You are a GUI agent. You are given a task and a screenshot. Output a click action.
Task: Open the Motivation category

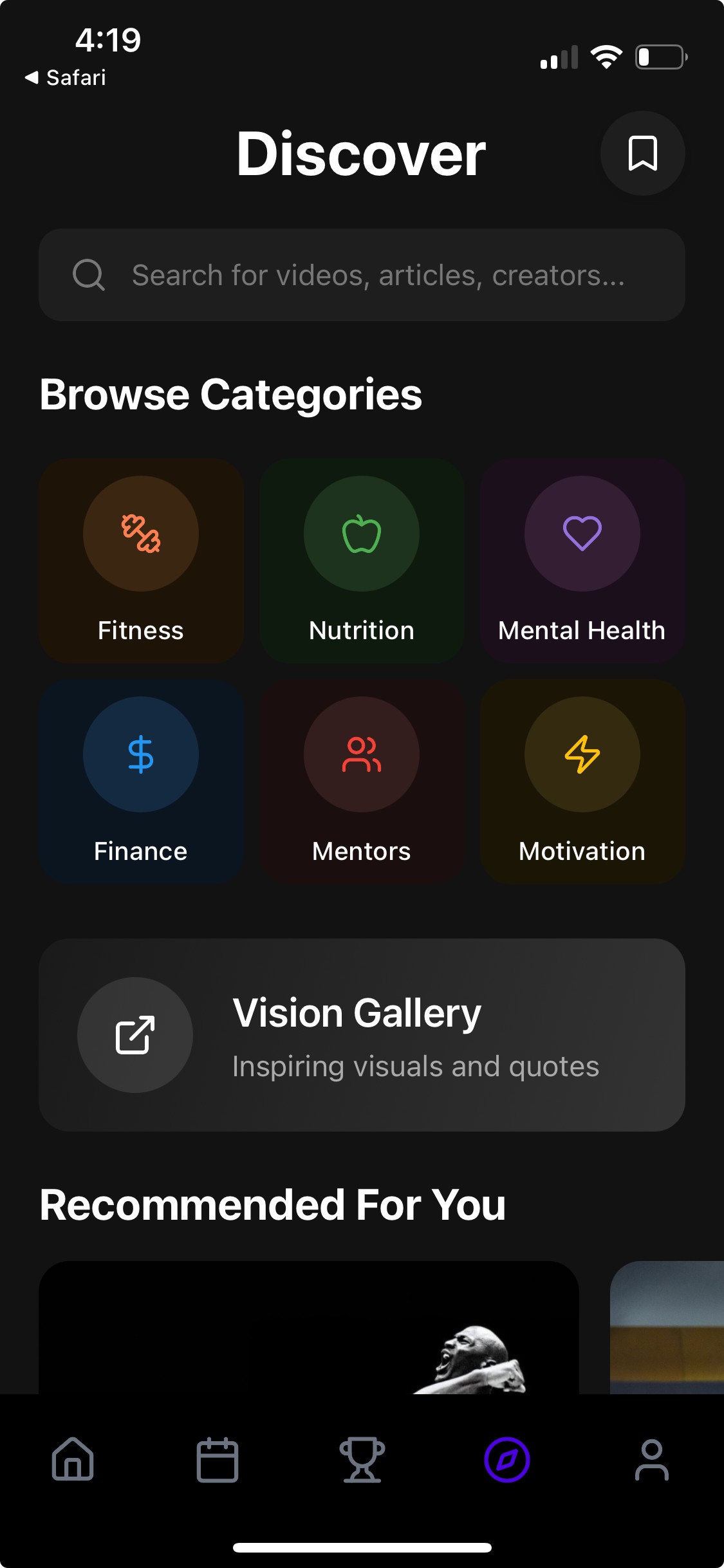tap(582, 781)
